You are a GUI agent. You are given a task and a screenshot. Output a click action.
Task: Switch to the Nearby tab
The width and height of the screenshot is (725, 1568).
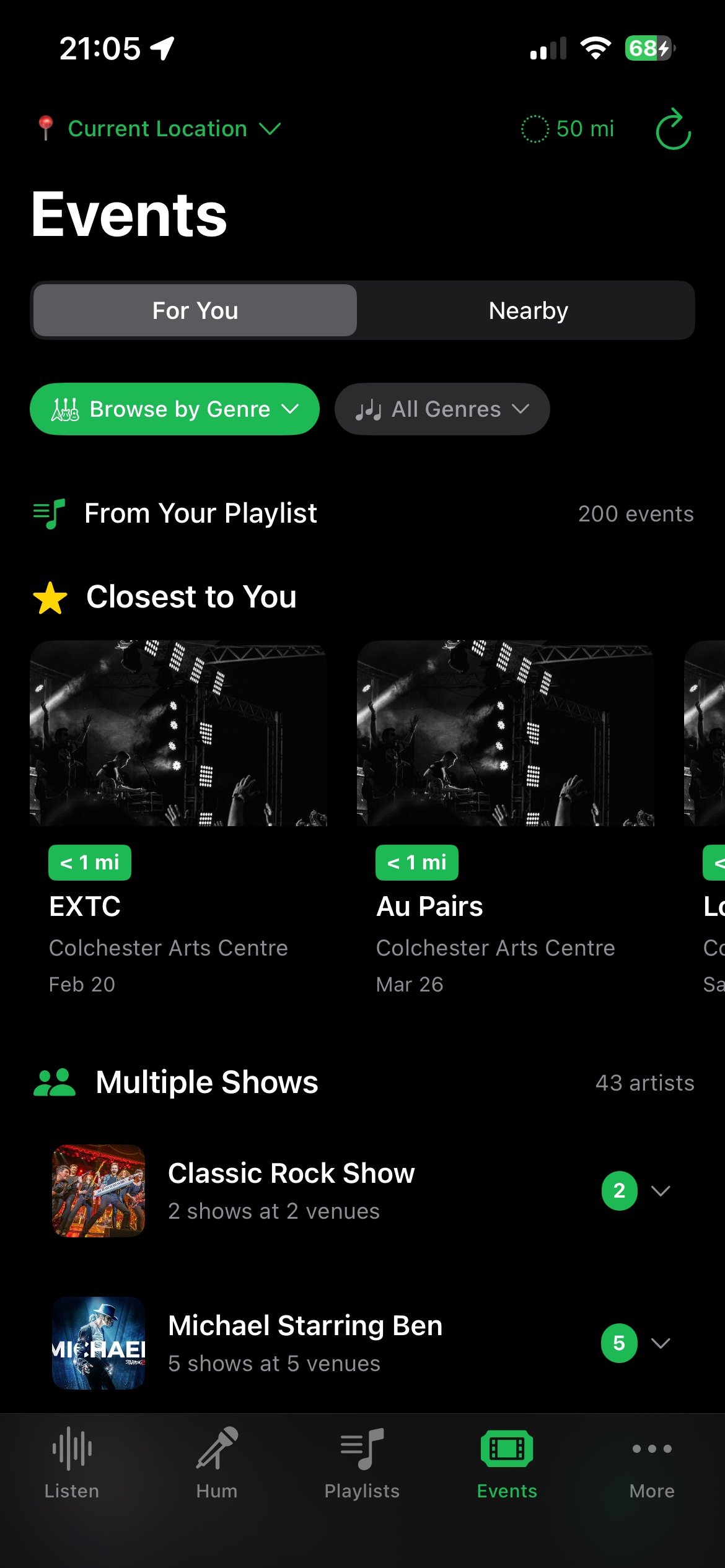tap(527, 310)
